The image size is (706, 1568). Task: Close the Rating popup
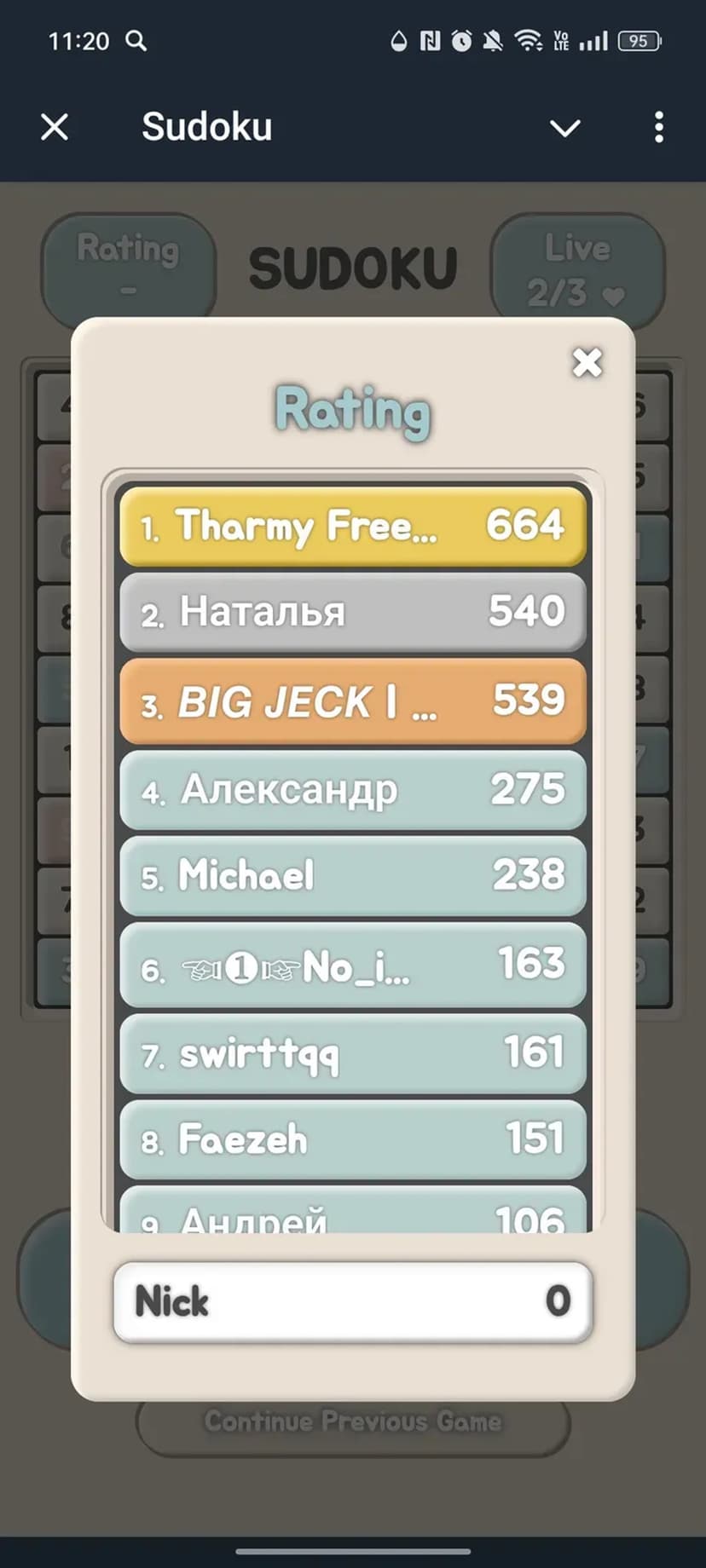click(587, 363)
